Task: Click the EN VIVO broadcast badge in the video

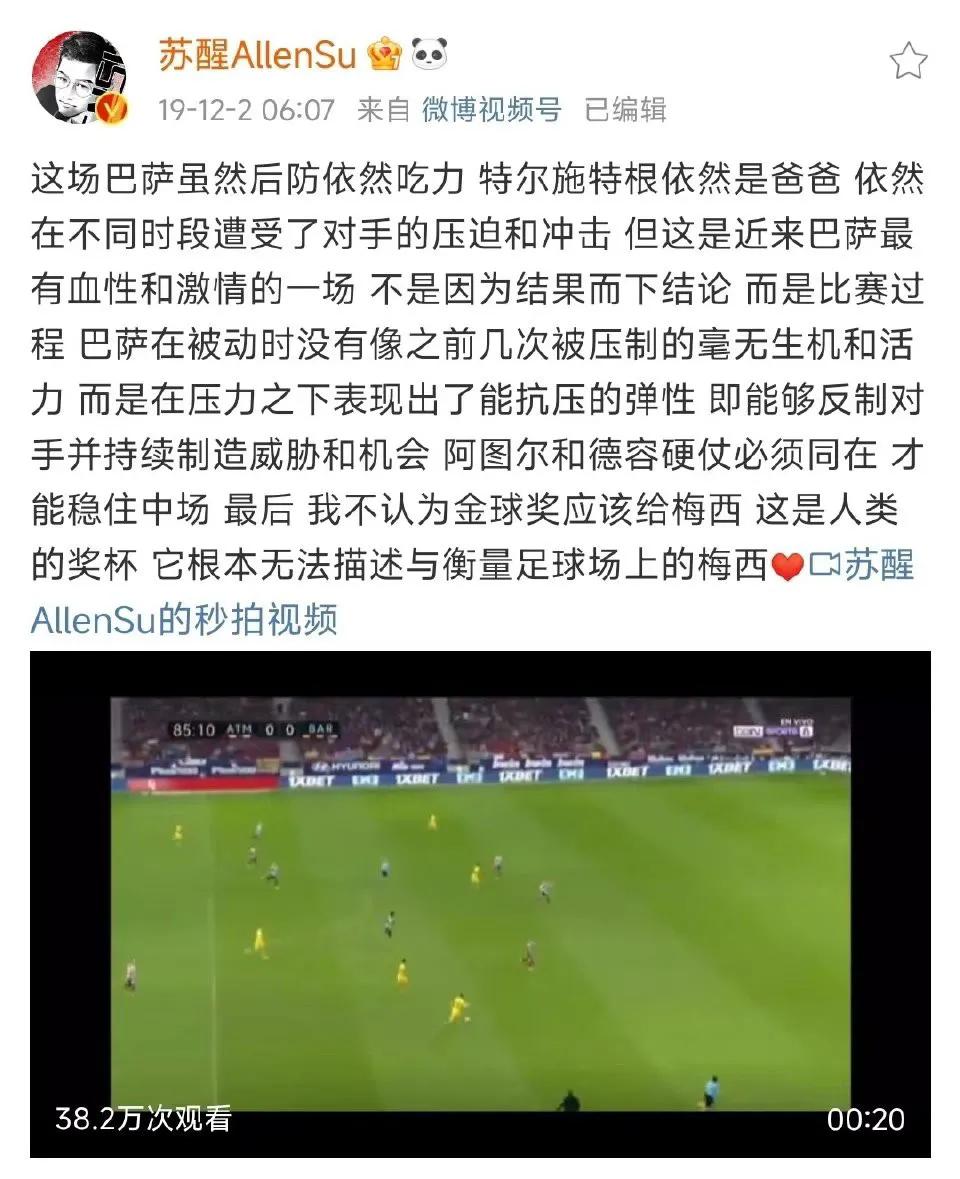Action: [x=795, y=720]
